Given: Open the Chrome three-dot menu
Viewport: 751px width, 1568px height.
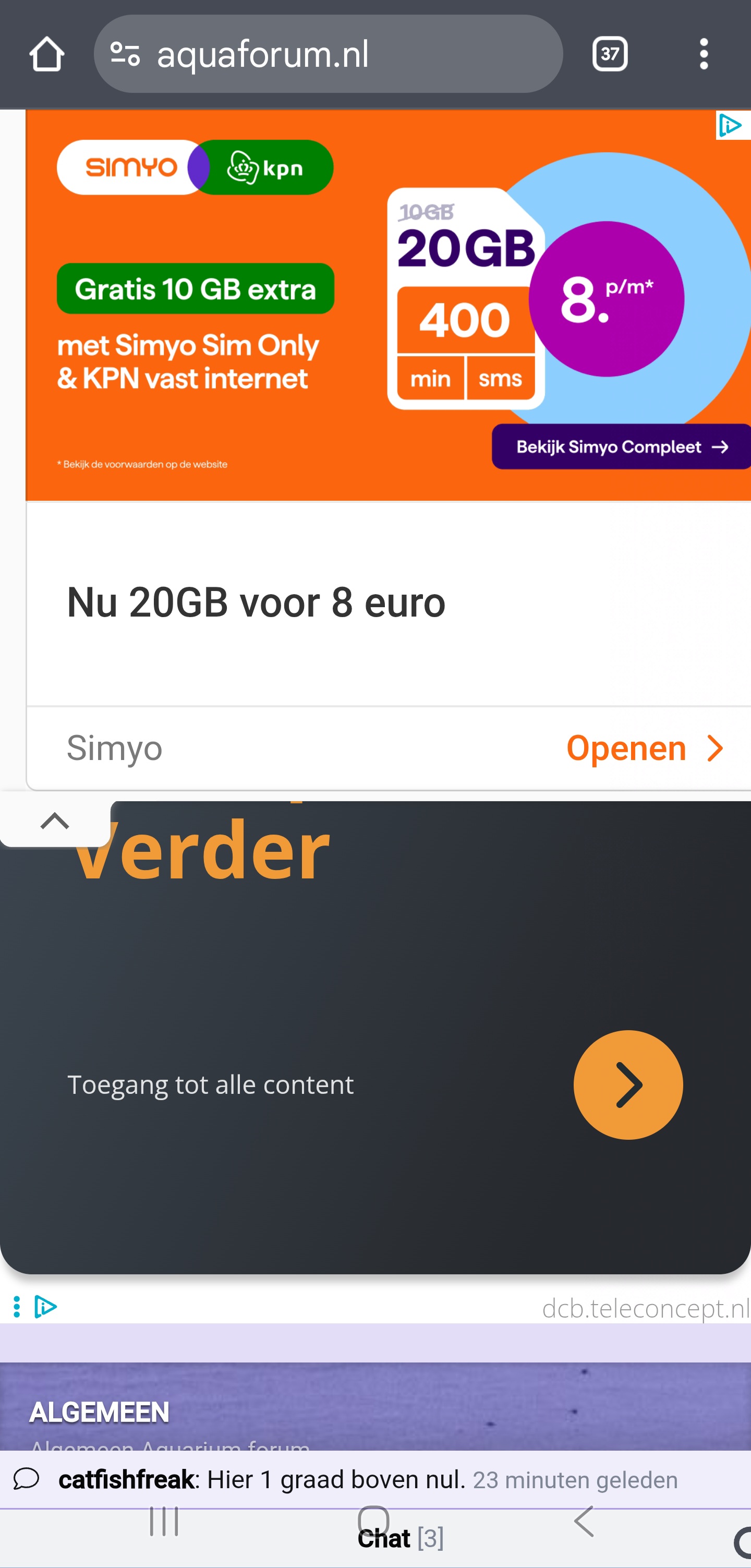Looking at the screenshot, I should click(704, 54).
